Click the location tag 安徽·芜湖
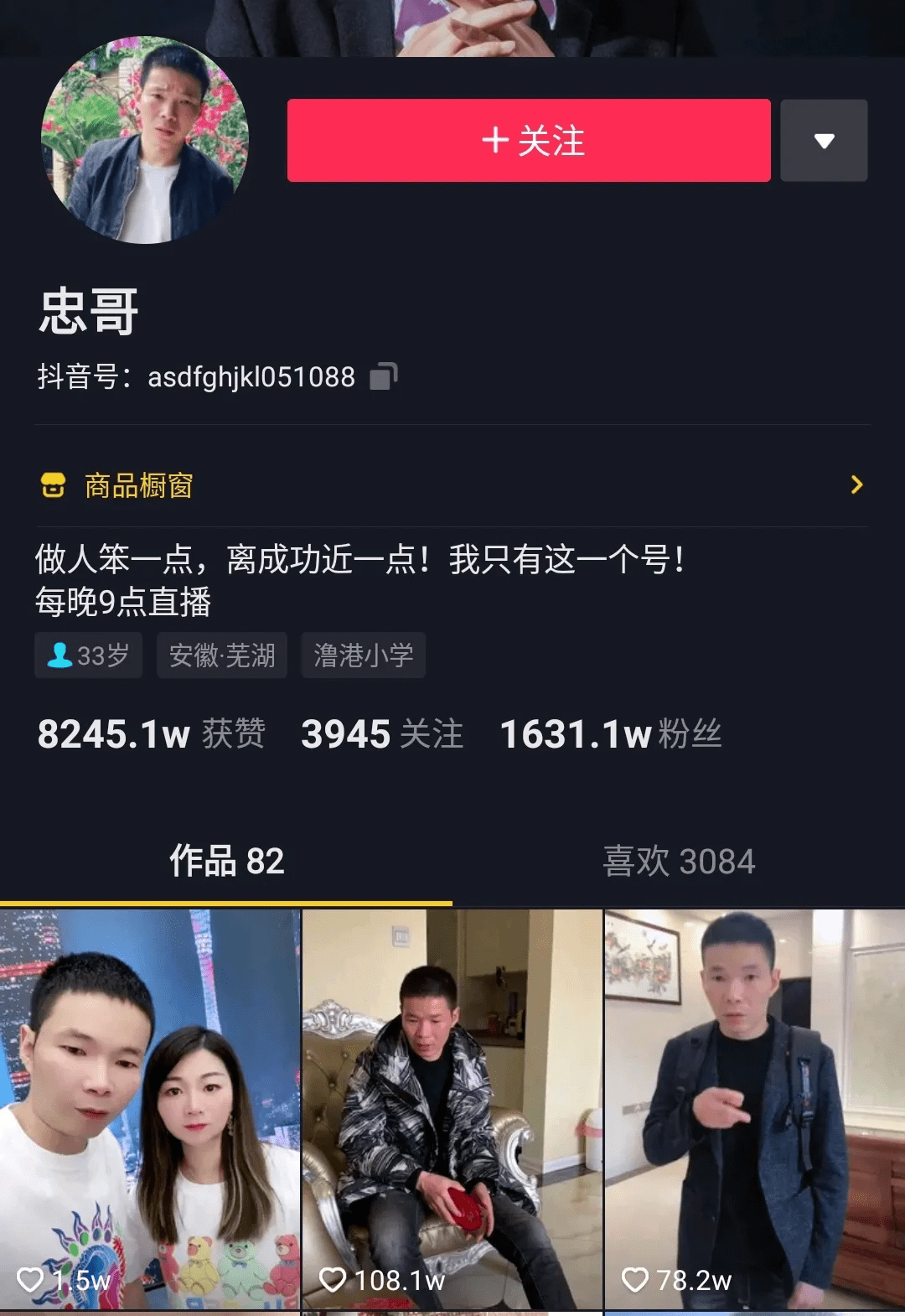 (221, 655)
